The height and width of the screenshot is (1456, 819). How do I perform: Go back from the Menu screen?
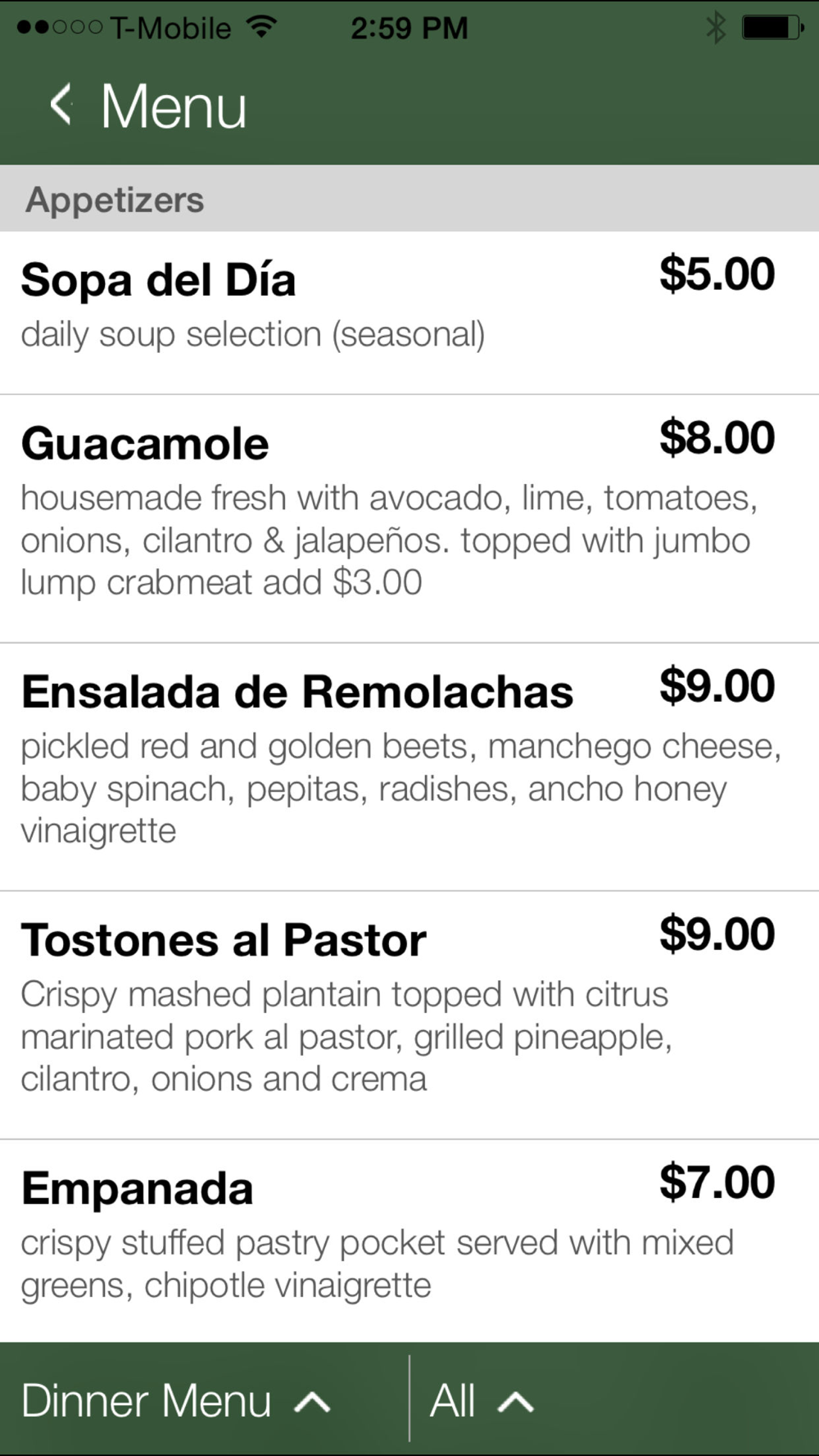tap(61, 106)
